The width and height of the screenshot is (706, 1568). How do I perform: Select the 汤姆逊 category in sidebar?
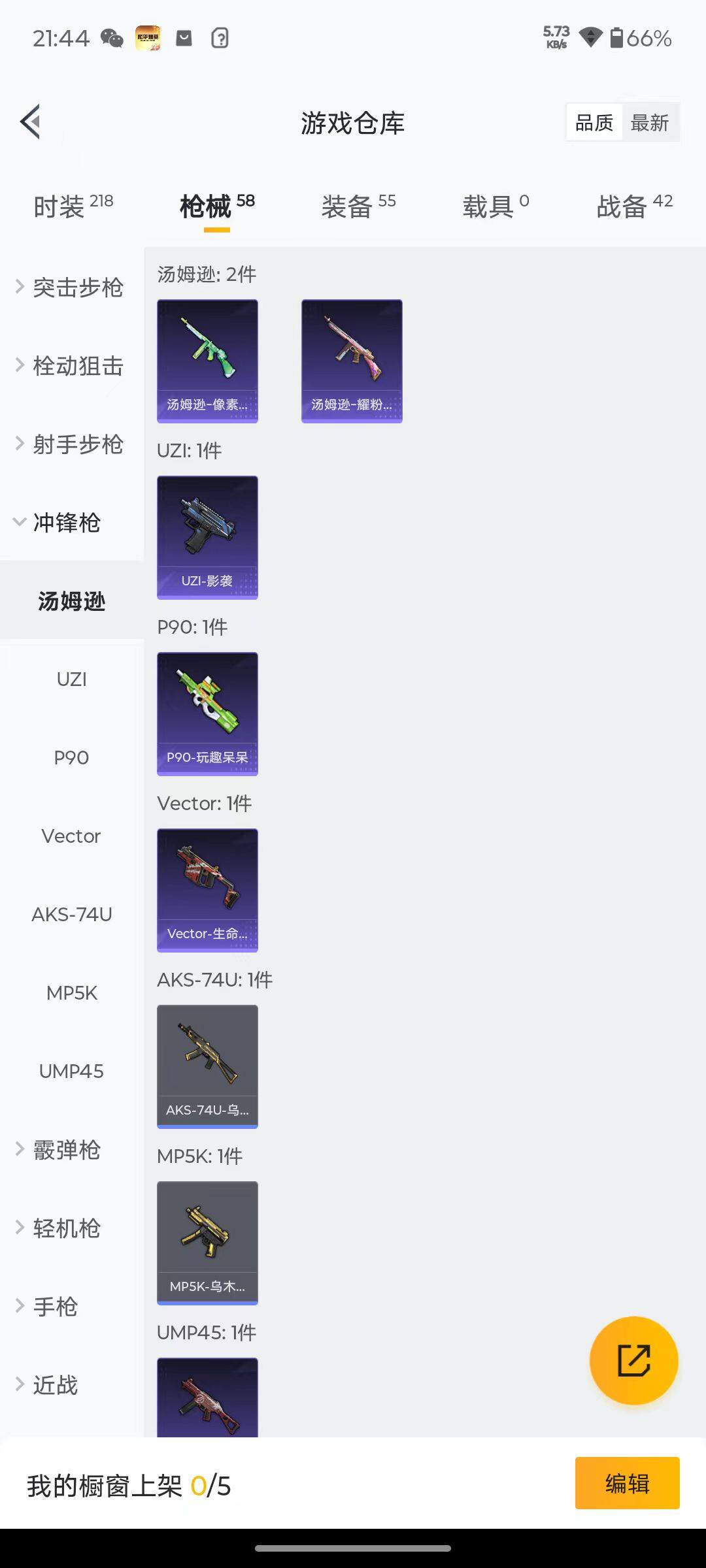(x=71, y=602)
